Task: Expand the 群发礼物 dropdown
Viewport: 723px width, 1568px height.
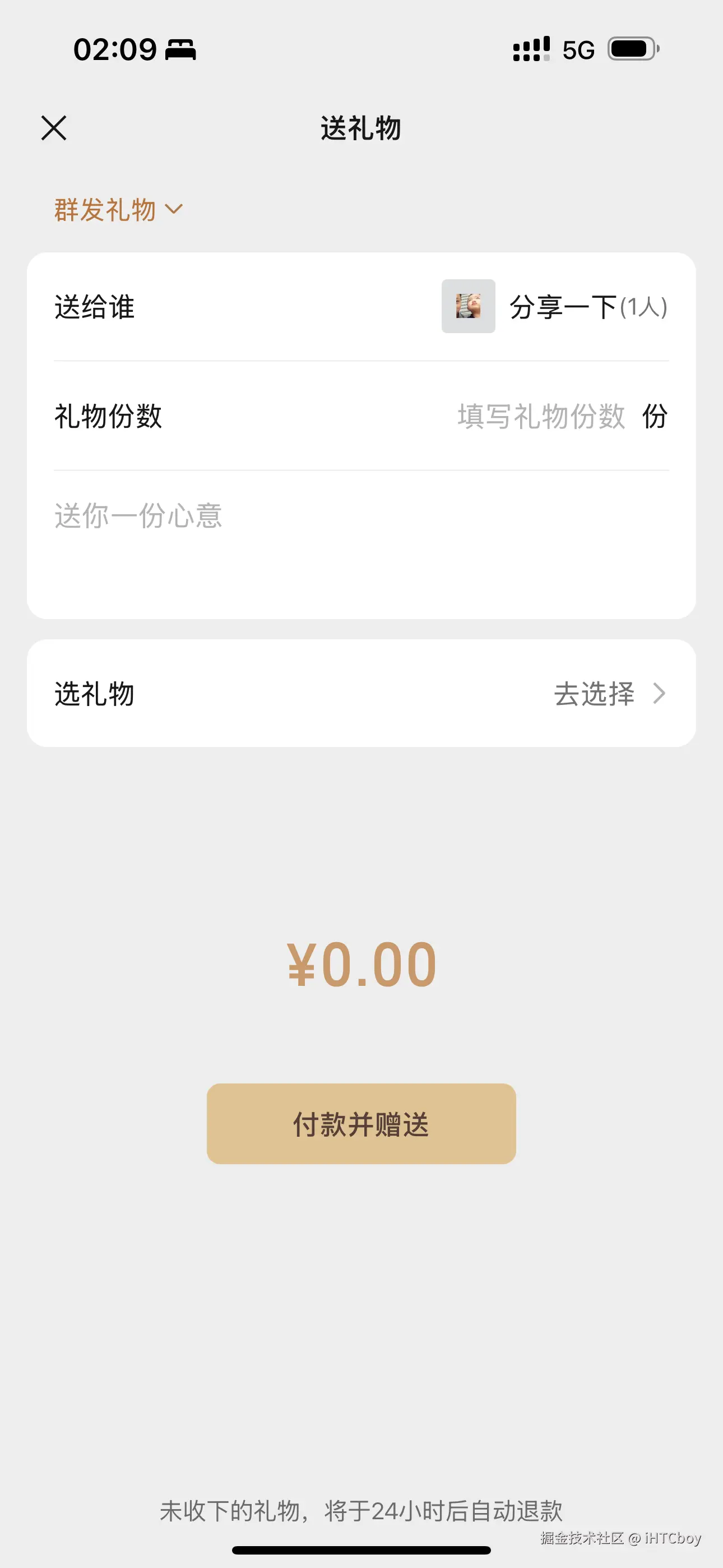Action: (x=118, y=210)
